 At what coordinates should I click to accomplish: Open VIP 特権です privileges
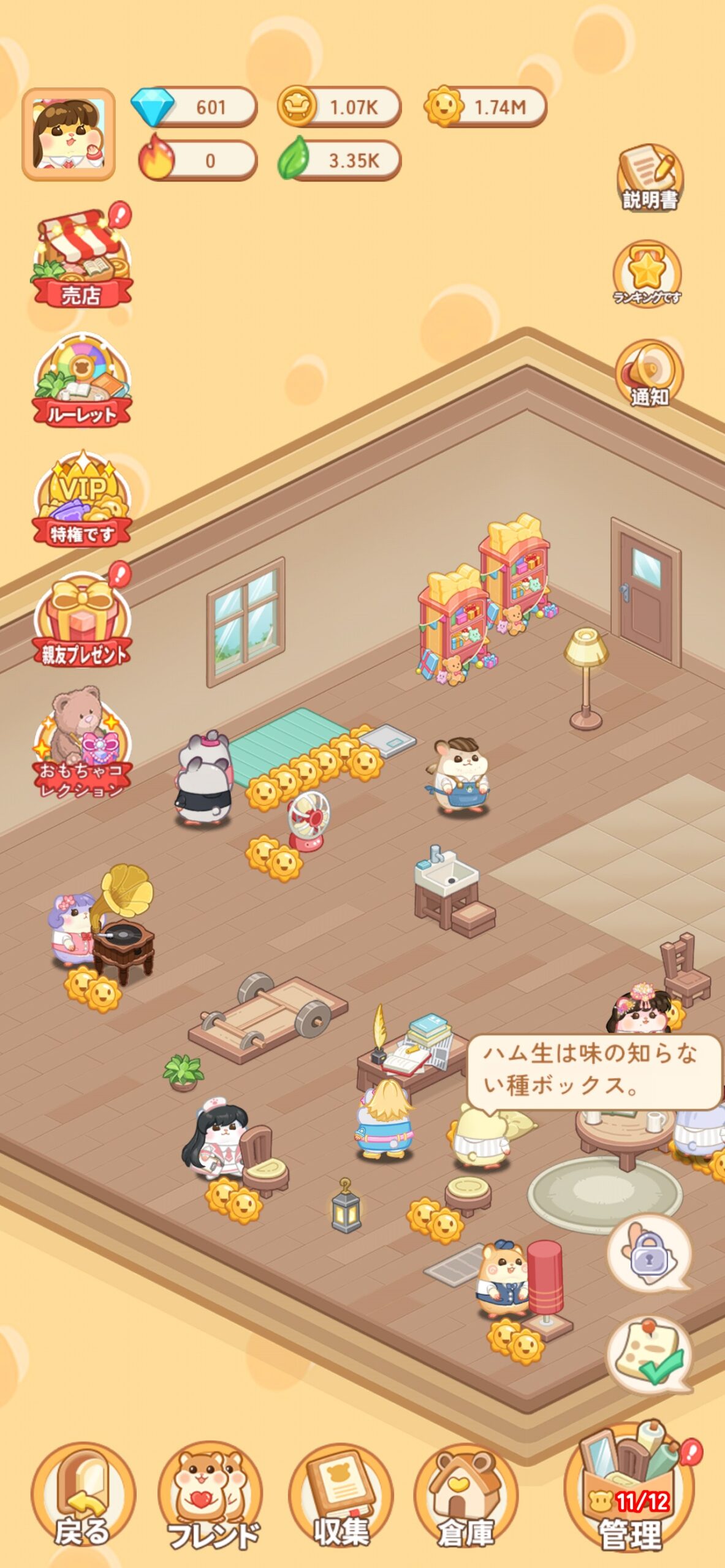pos(82,500)
